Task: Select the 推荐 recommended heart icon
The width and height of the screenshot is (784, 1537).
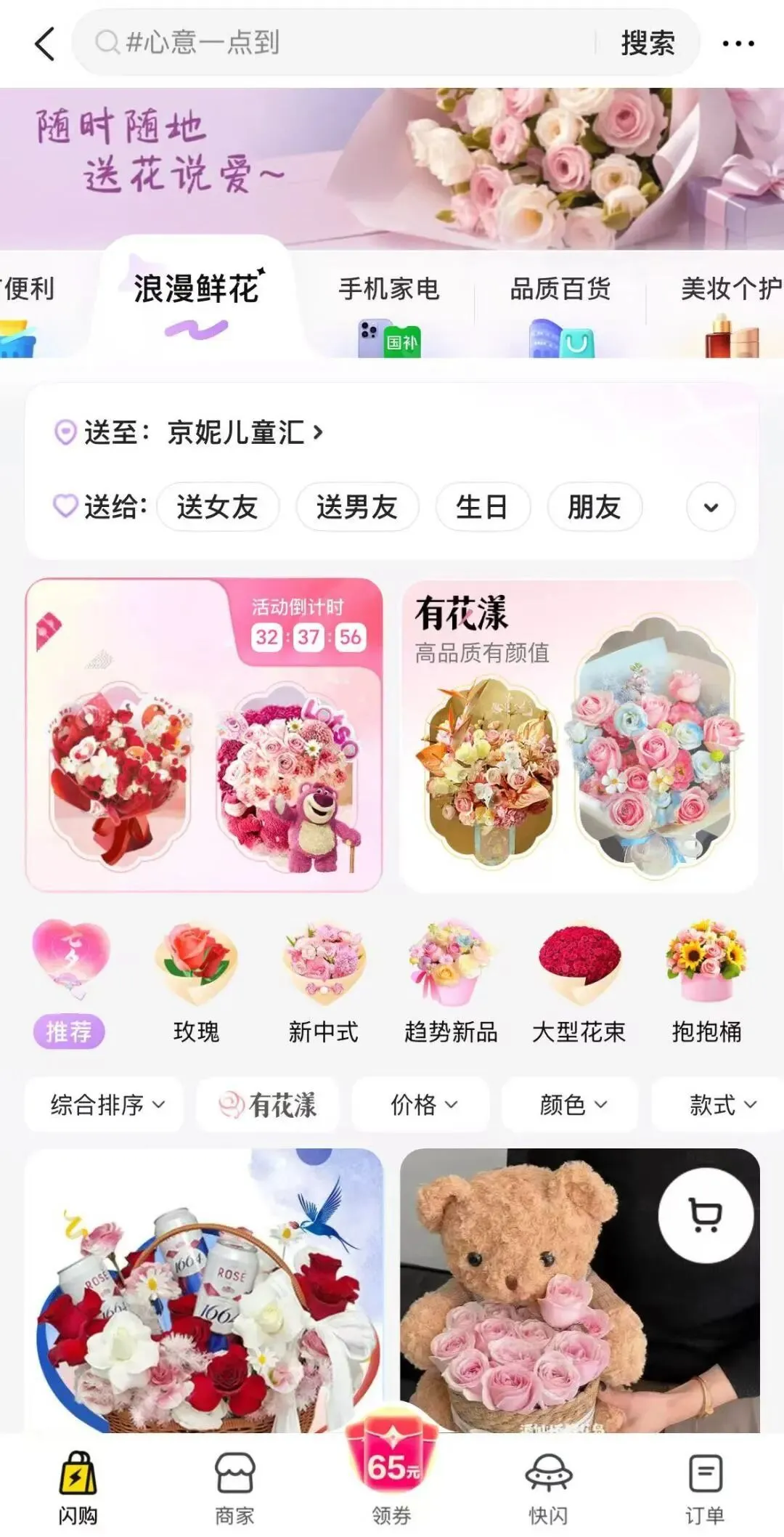Action: click(x=70, y=966)
